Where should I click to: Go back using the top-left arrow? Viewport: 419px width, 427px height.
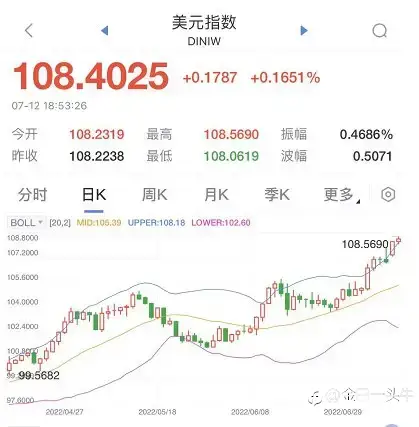[29, 31]
